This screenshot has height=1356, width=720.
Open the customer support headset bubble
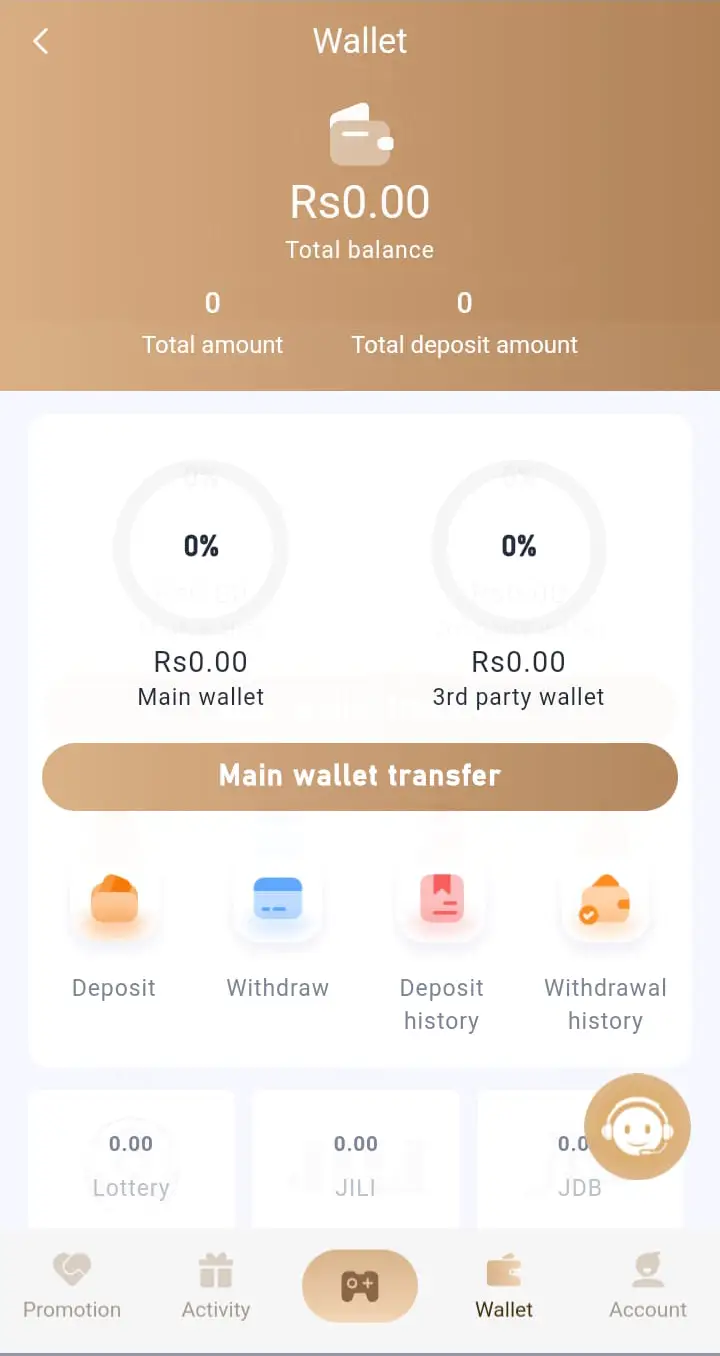637,1127
